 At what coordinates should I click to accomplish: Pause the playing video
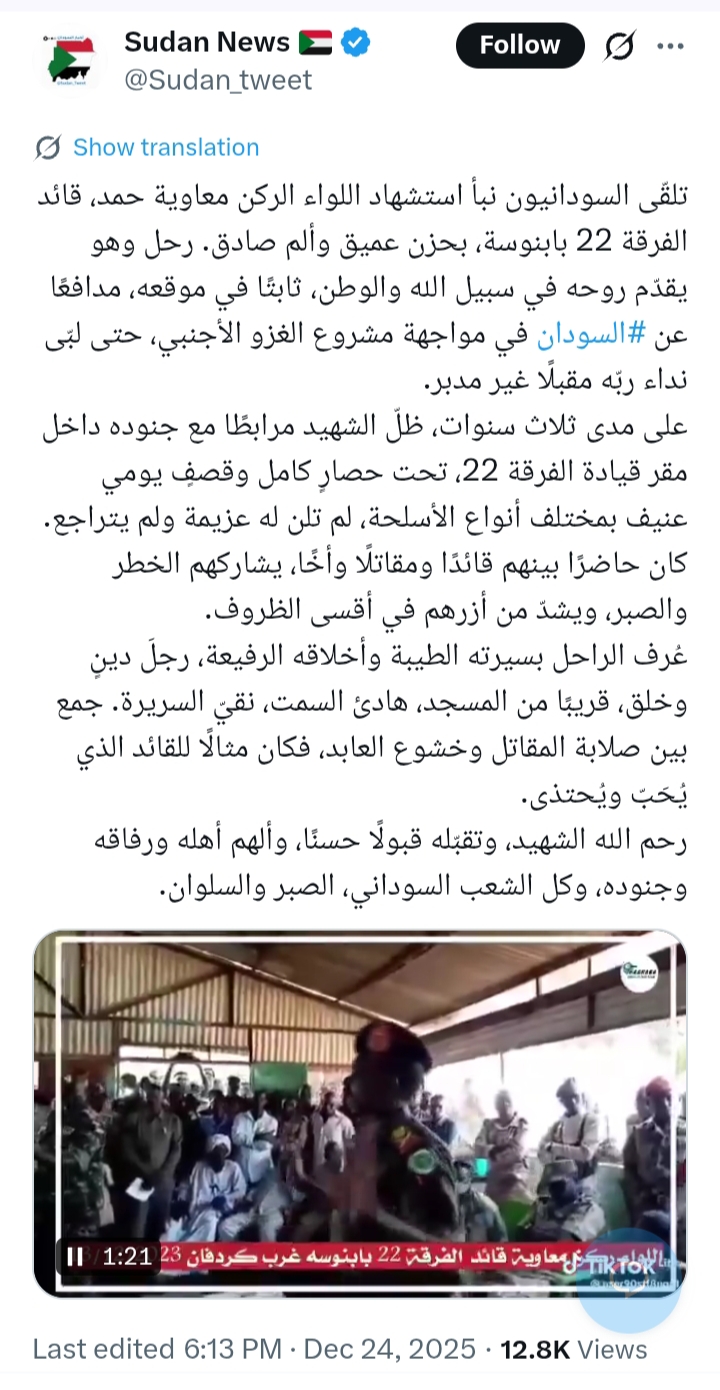[76, 1256]
